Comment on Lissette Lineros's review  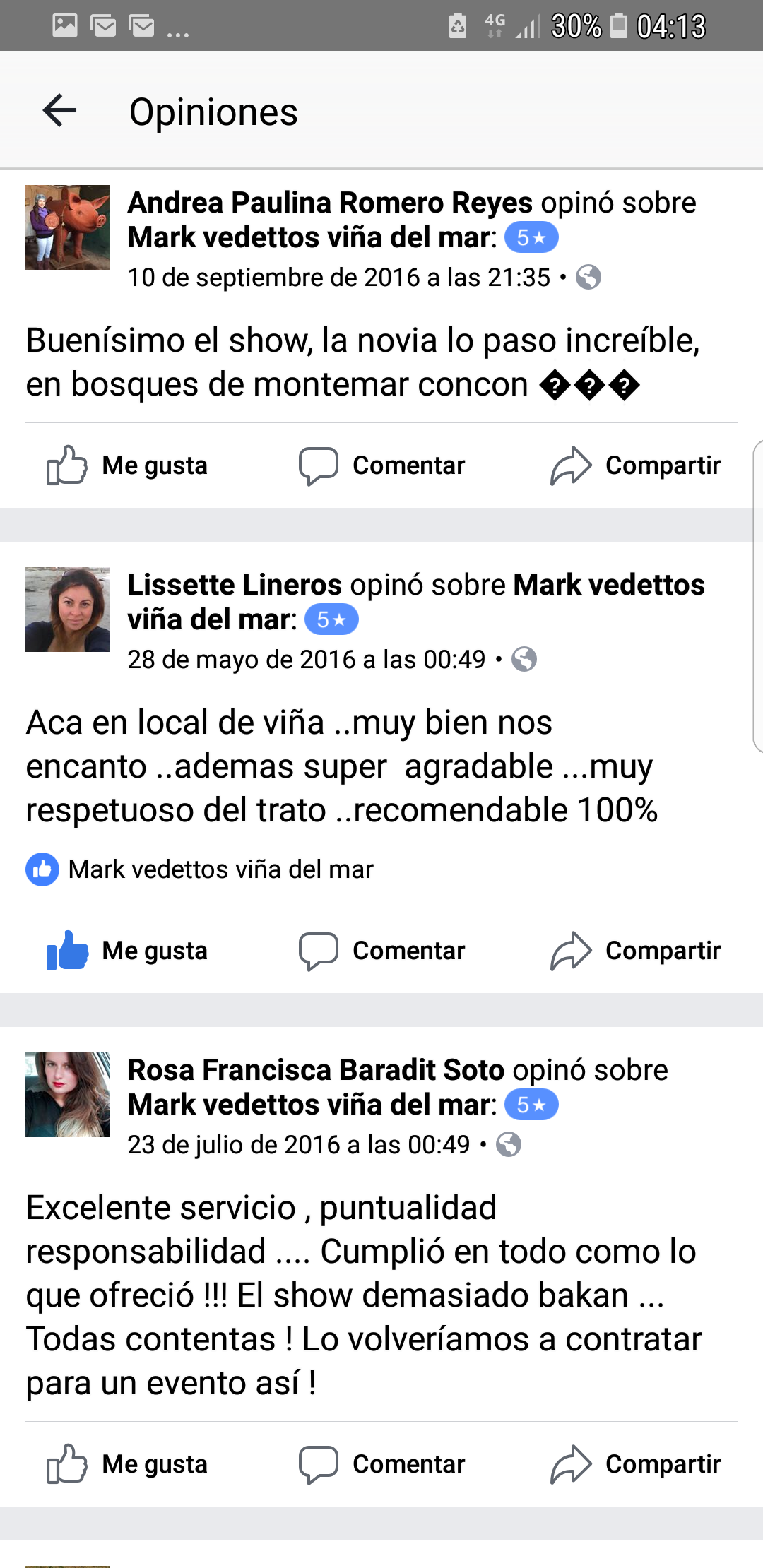tap(381, 951)
